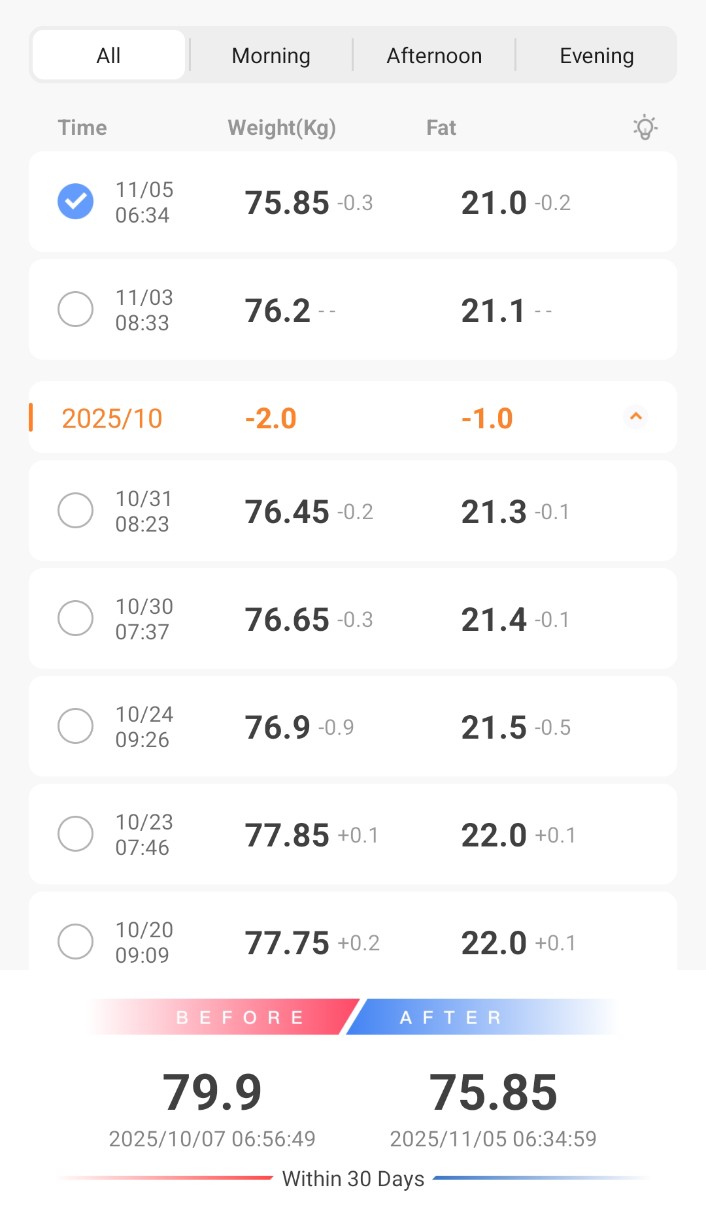This screenshot has height=1207, width=706.
Task: Show Afternoon measurements
Action: (434, 56)
